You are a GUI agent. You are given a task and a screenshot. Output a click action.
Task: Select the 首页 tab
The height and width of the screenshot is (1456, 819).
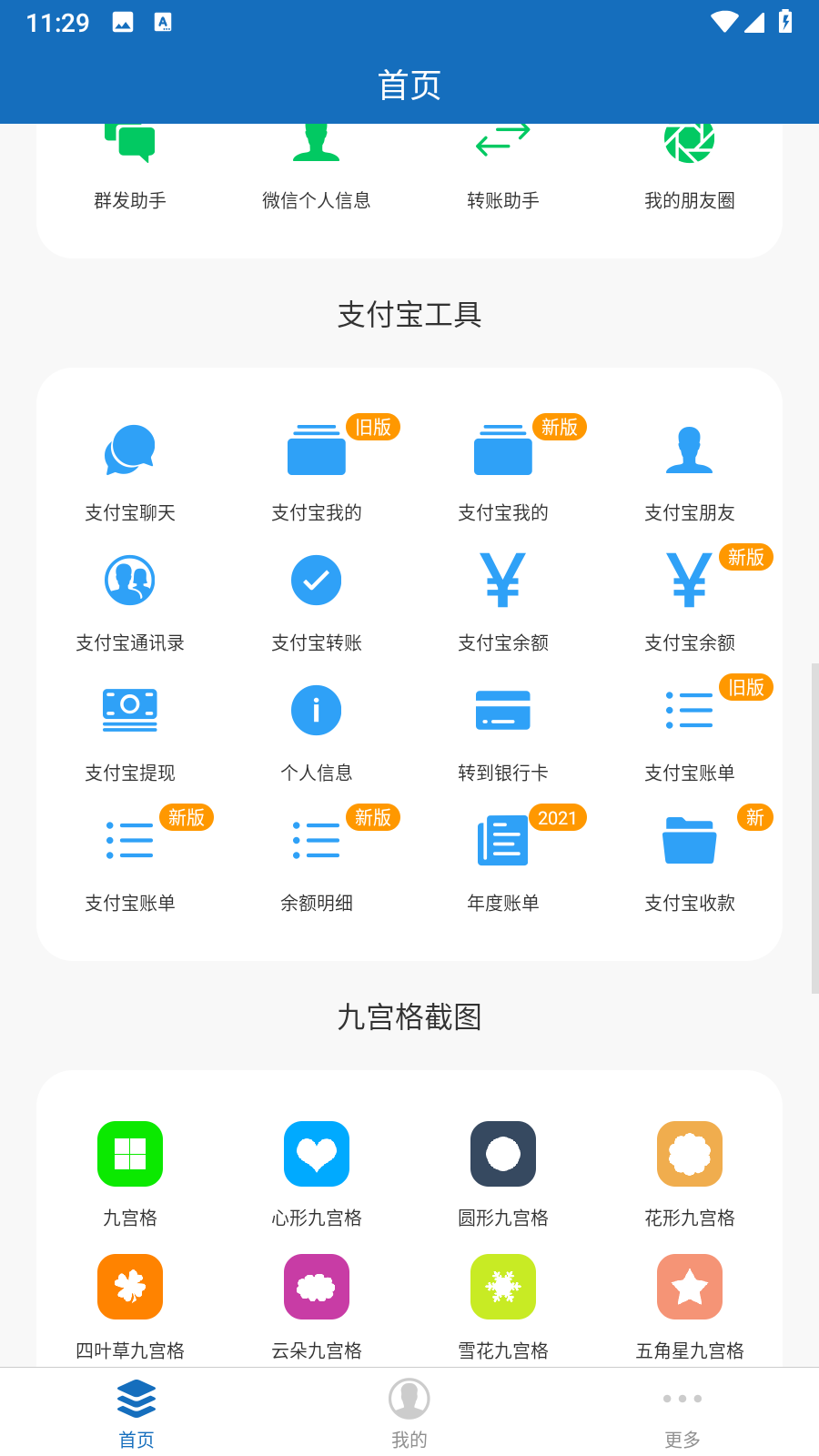pos(136,1411)
